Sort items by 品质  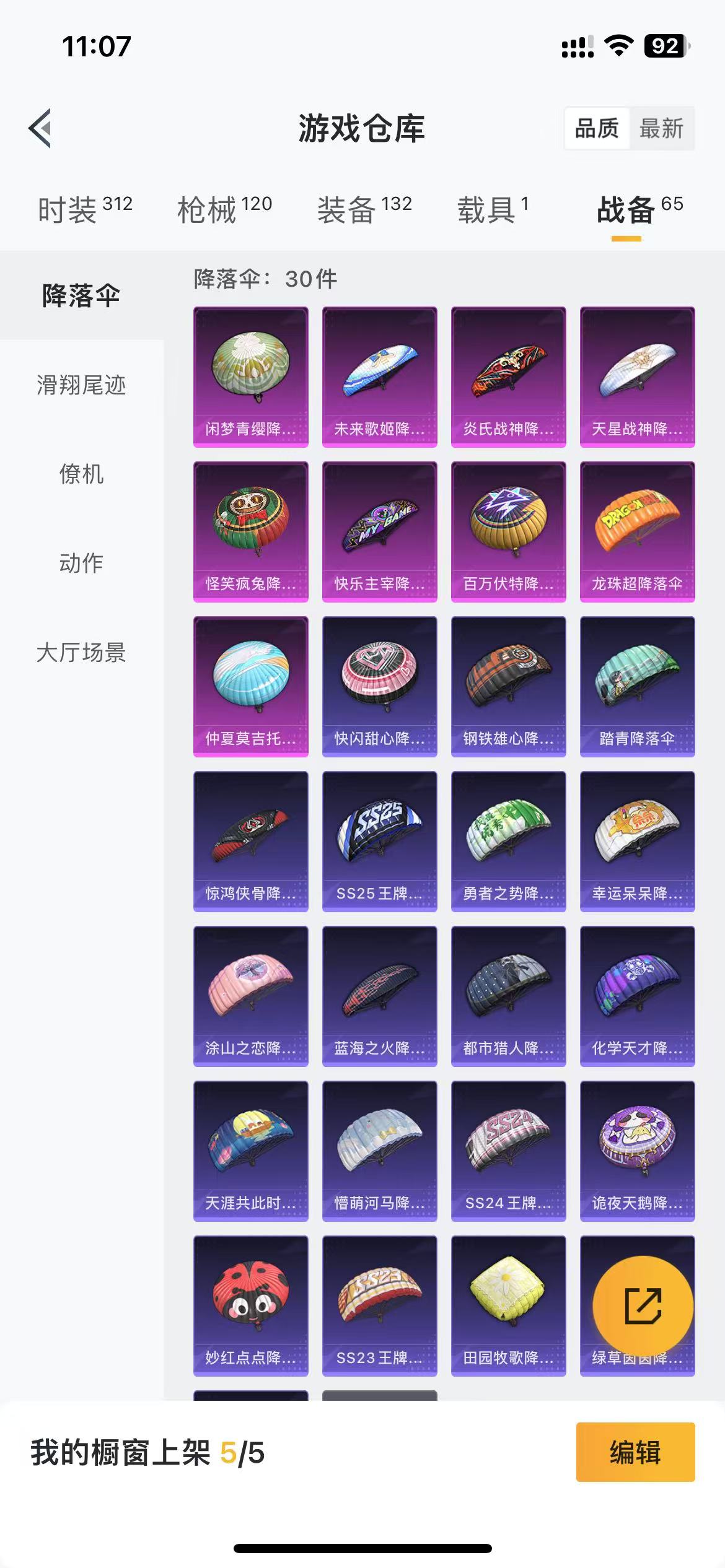click(597, 128)
